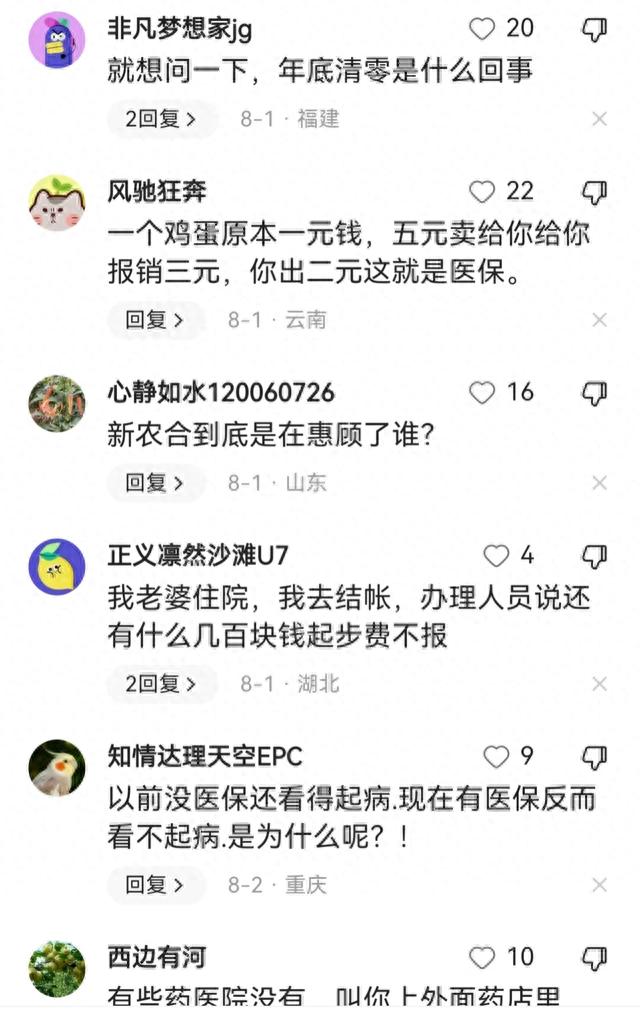Like 风驰狂奔's comment about eggs
Viewport: 640px width, 1013px height.
(483, 192)
